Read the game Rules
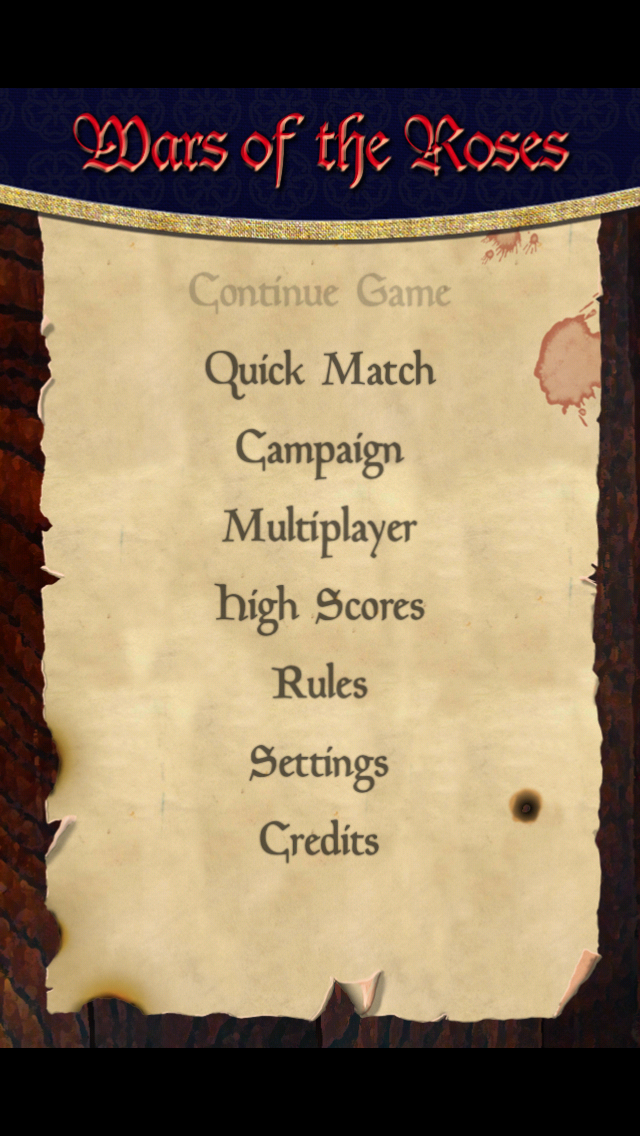The width and height of the screenshot is (640, 1136). click(320, 684)
